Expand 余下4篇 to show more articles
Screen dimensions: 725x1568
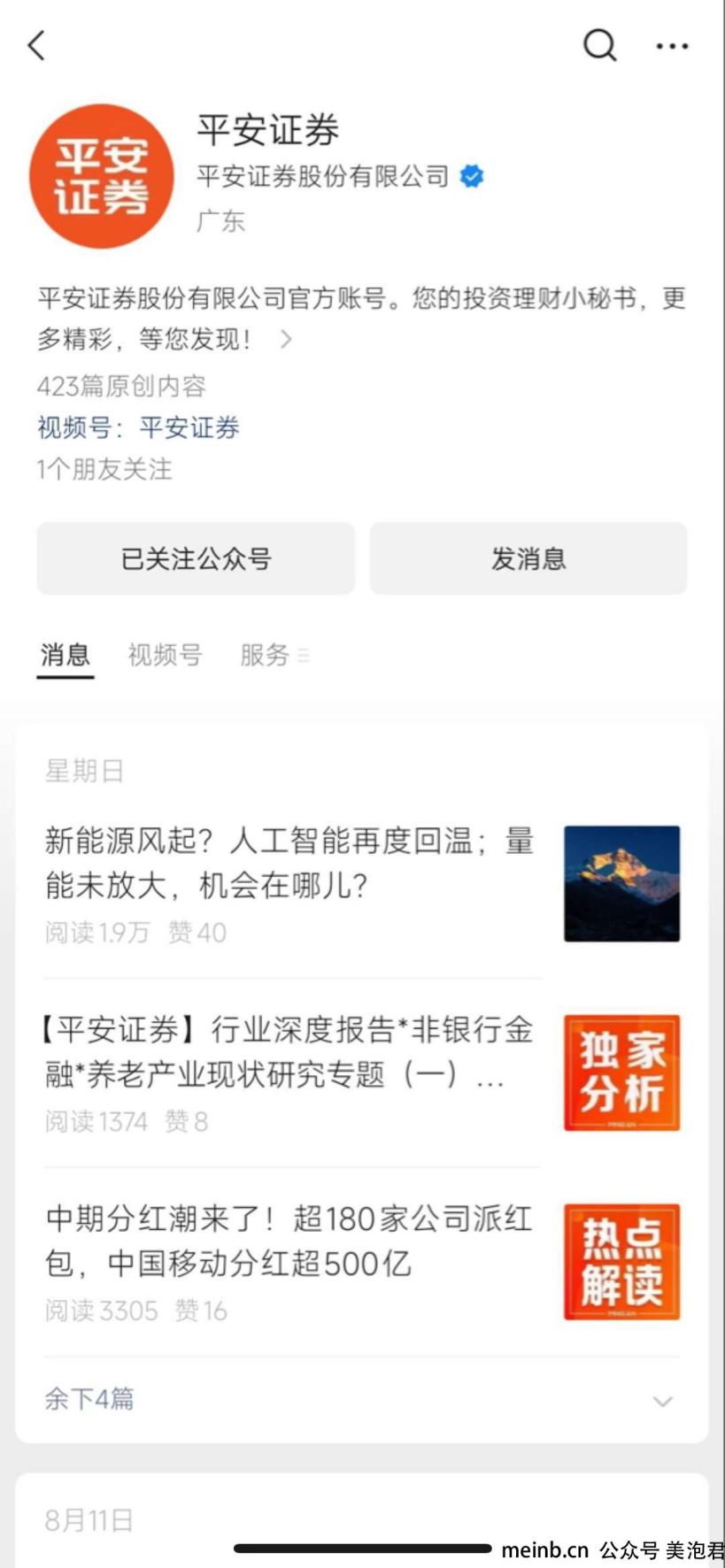(x=362, y=1399)
